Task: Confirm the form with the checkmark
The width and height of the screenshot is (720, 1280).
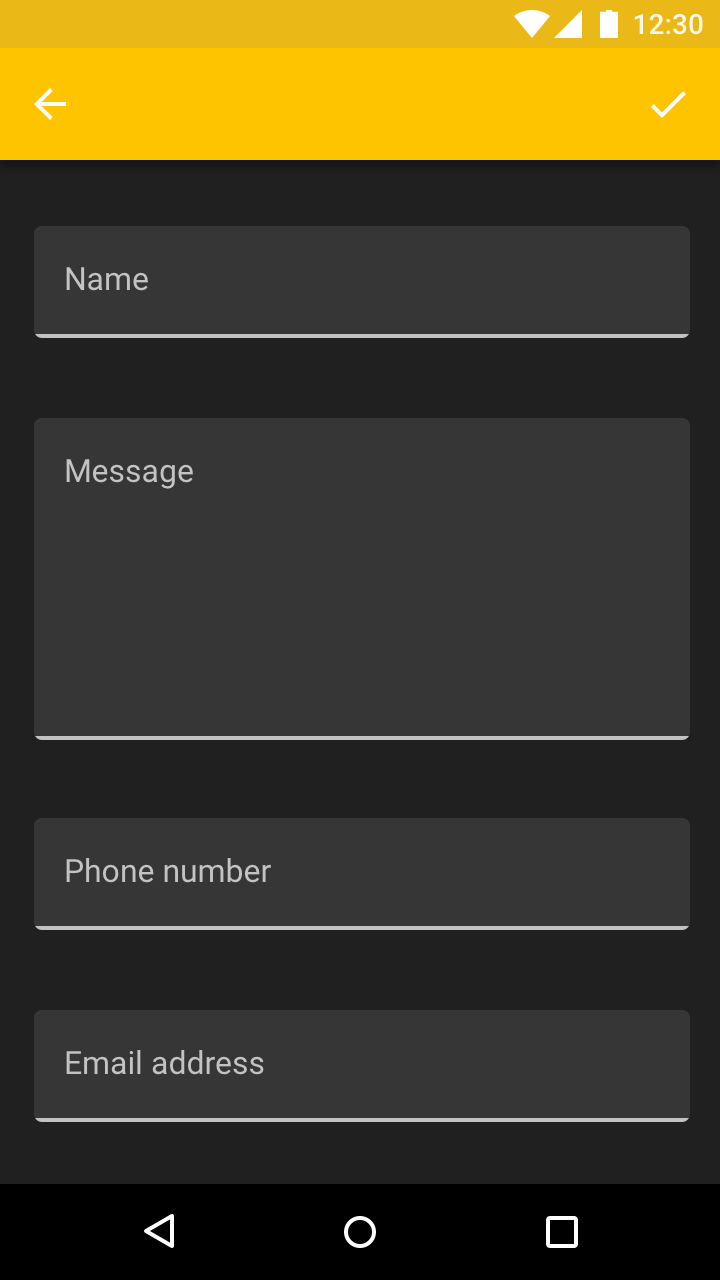Action: click(x=668, y=104)
